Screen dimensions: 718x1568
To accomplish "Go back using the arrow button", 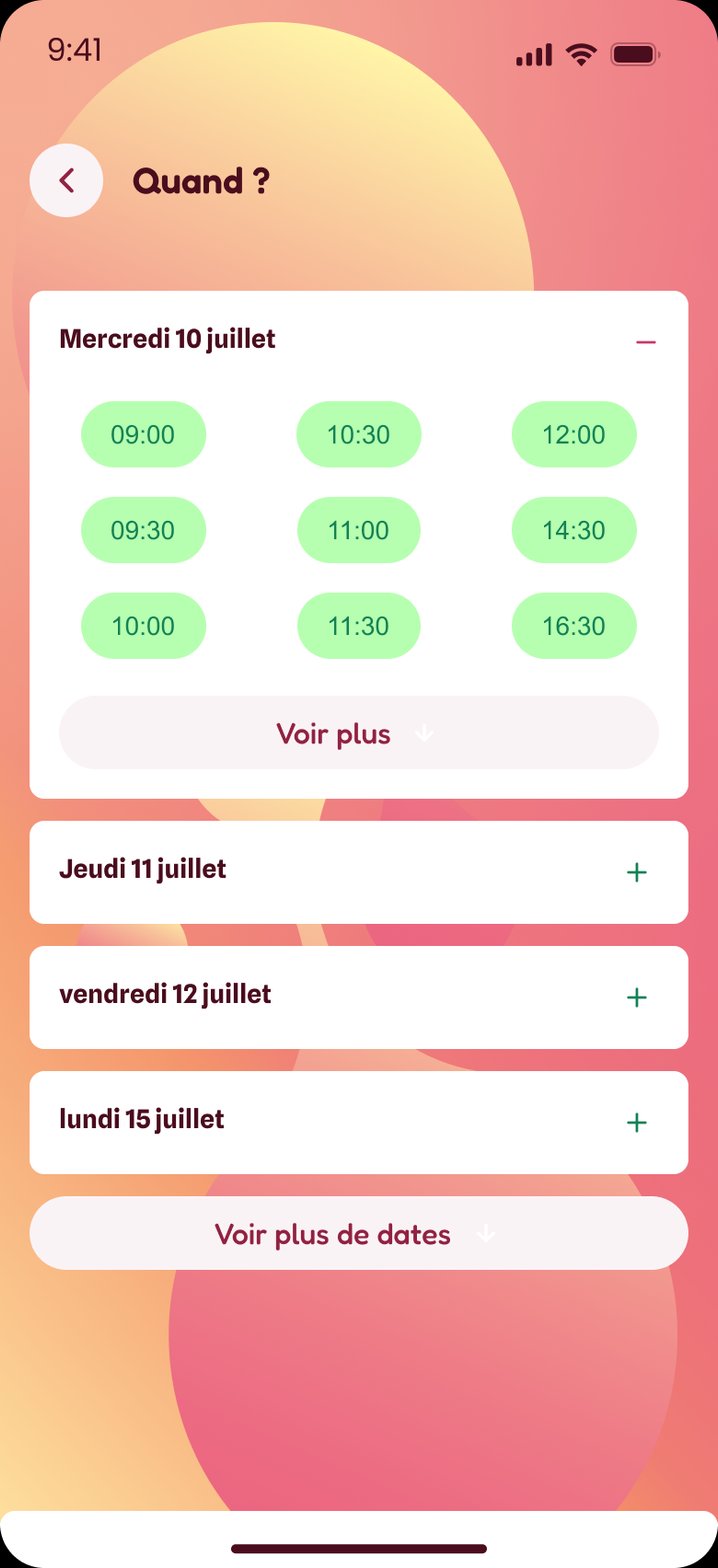I will click(66, 181).
